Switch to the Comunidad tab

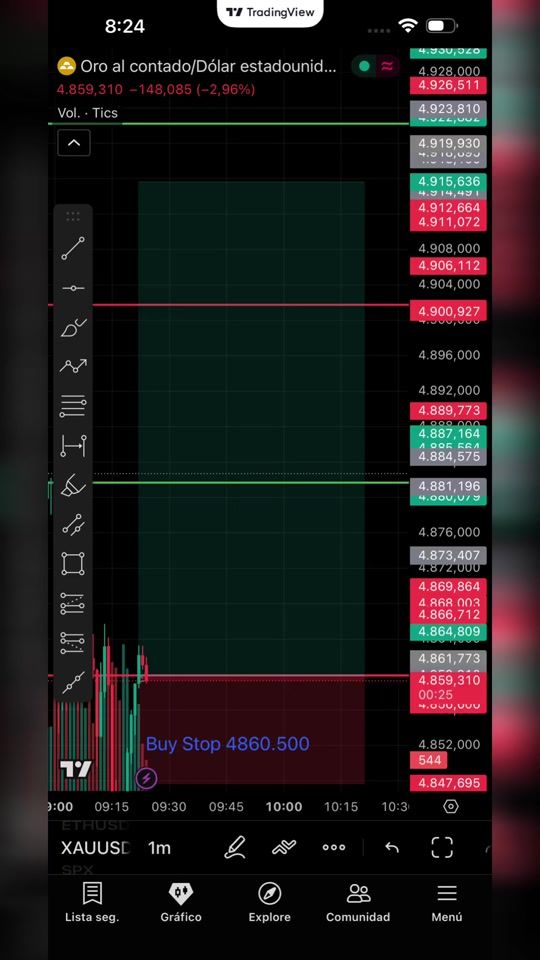click(x=358, y=902)
